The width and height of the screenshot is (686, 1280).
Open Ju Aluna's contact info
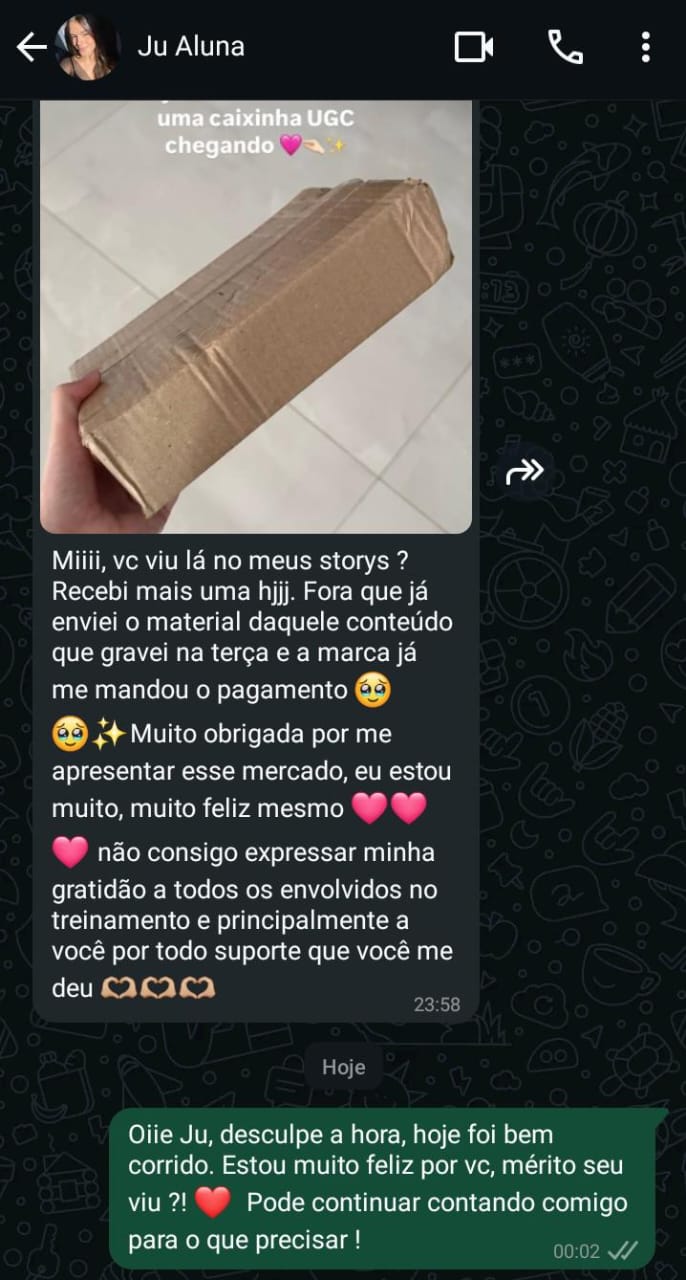pyautogui.click(x=191, y=47)
